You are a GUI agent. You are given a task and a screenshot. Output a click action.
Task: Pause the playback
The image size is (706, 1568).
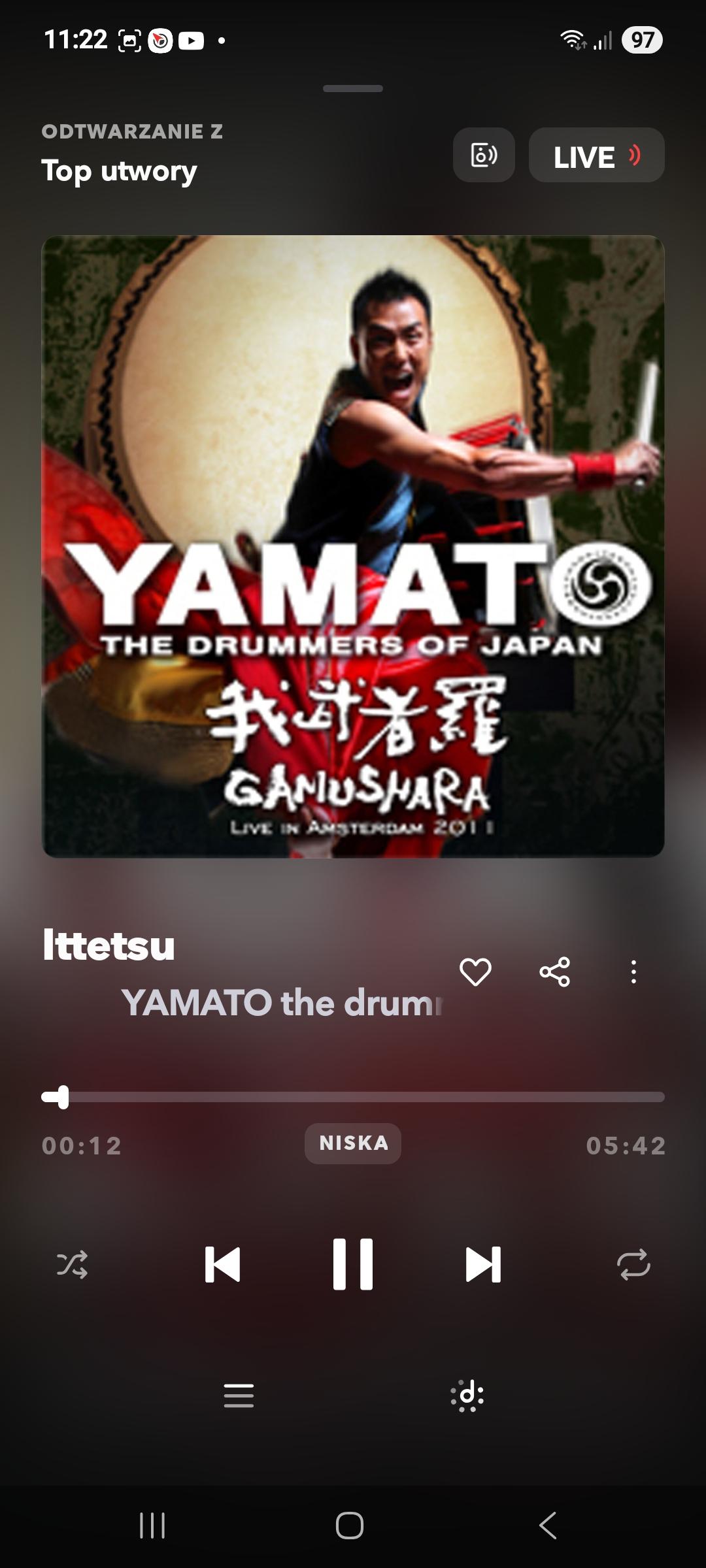[x=353, y=1264]
